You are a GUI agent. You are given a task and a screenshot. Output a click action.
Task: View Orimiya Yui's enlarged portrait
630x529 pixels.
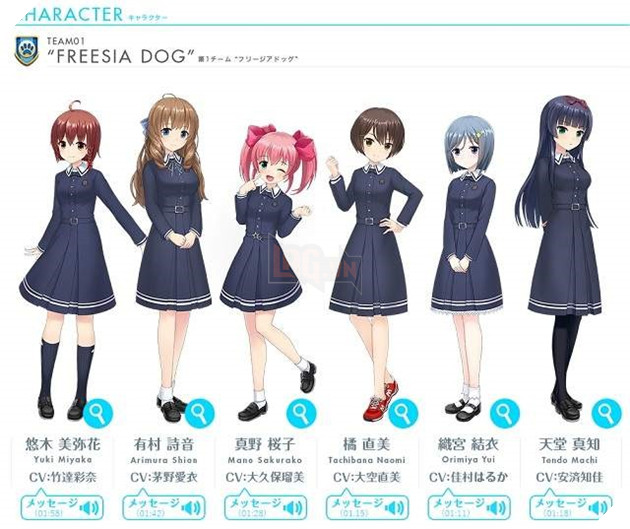coord(504,412)
